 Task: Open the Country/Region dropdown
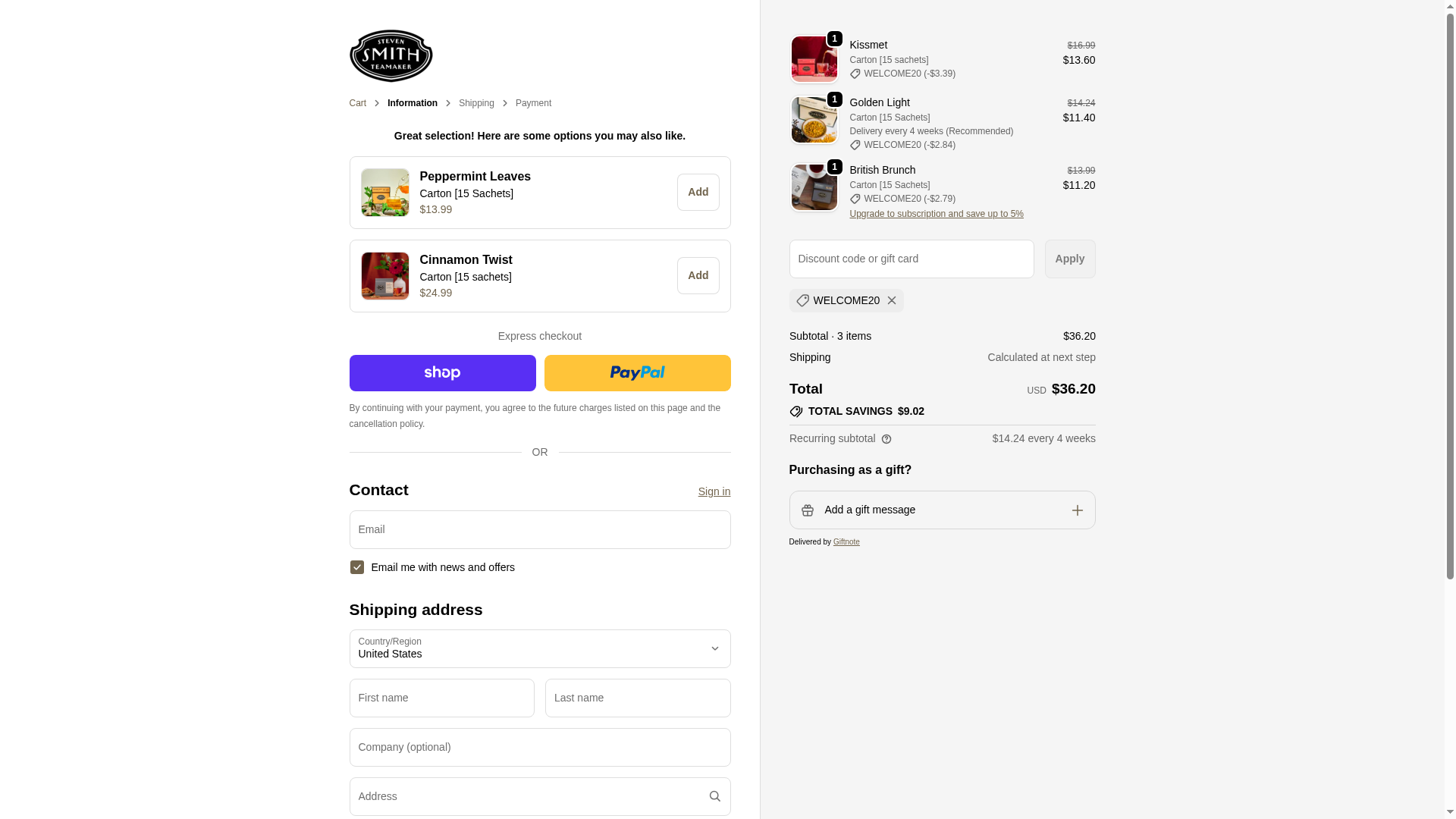coord(539,648)
